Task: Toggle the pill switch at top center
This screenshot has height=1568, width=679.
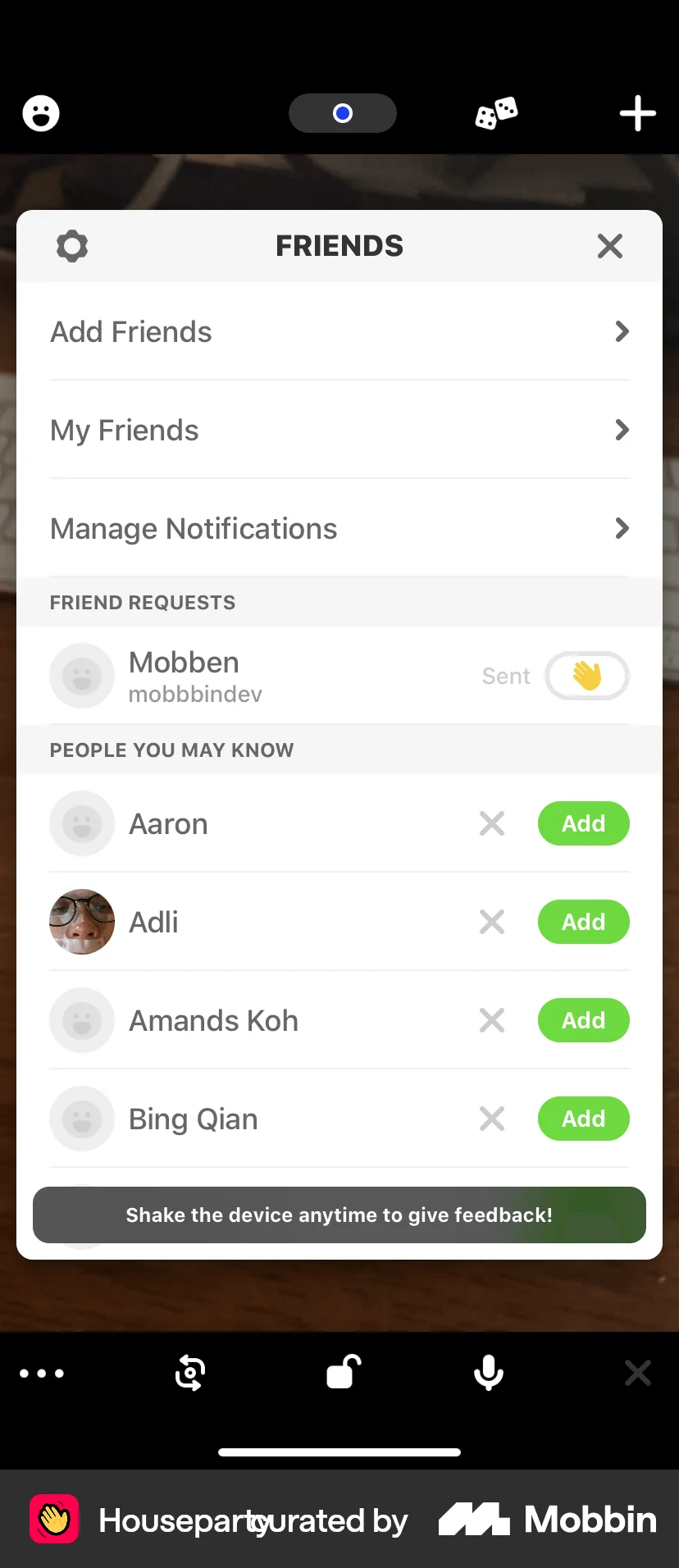Action: pos(343,113)
